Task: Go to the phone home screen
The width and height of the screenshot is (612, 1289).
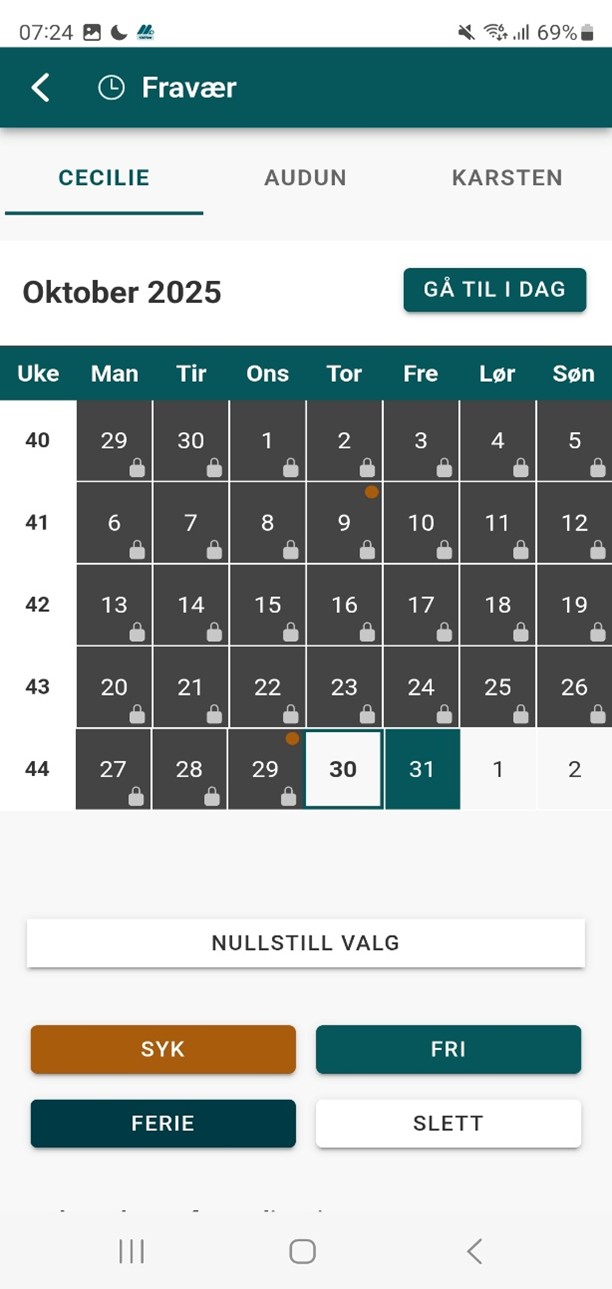Action: click(x=302, y=1251)
